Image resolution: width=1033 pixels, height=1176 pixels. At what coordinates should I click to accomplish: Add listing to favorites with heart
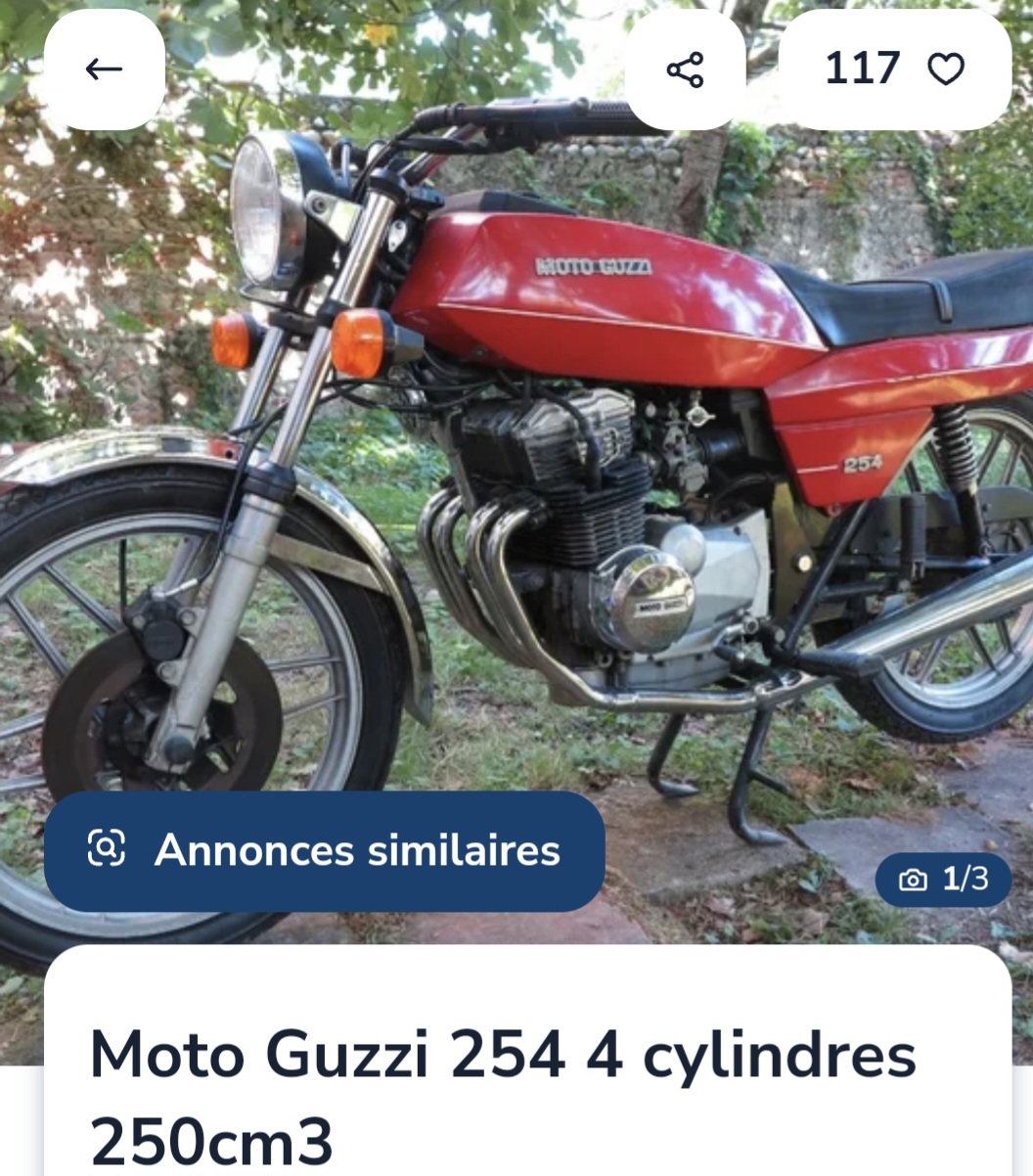[x=945, y=69]
